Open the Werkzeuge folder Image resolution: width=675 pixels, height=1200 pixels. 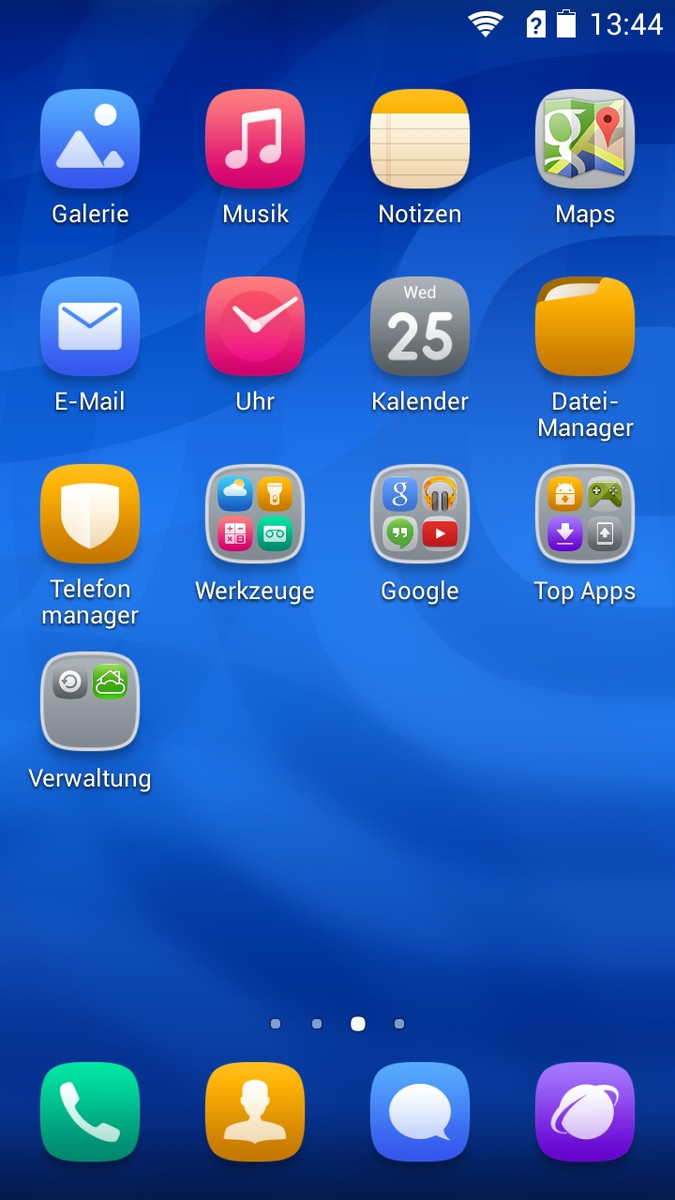255,514
